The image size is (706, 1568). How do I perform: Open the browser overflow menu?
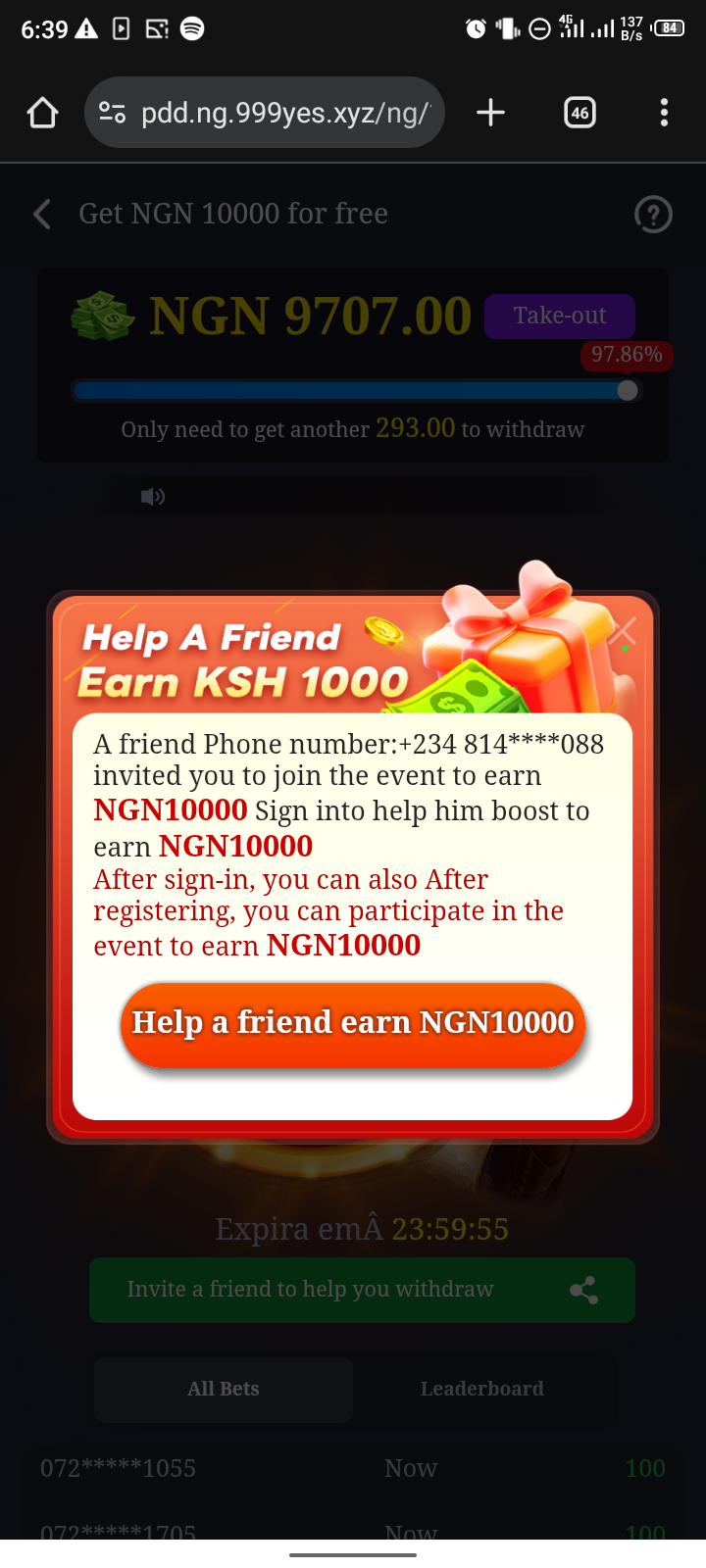pyautogui.click(x=664, y=113)
